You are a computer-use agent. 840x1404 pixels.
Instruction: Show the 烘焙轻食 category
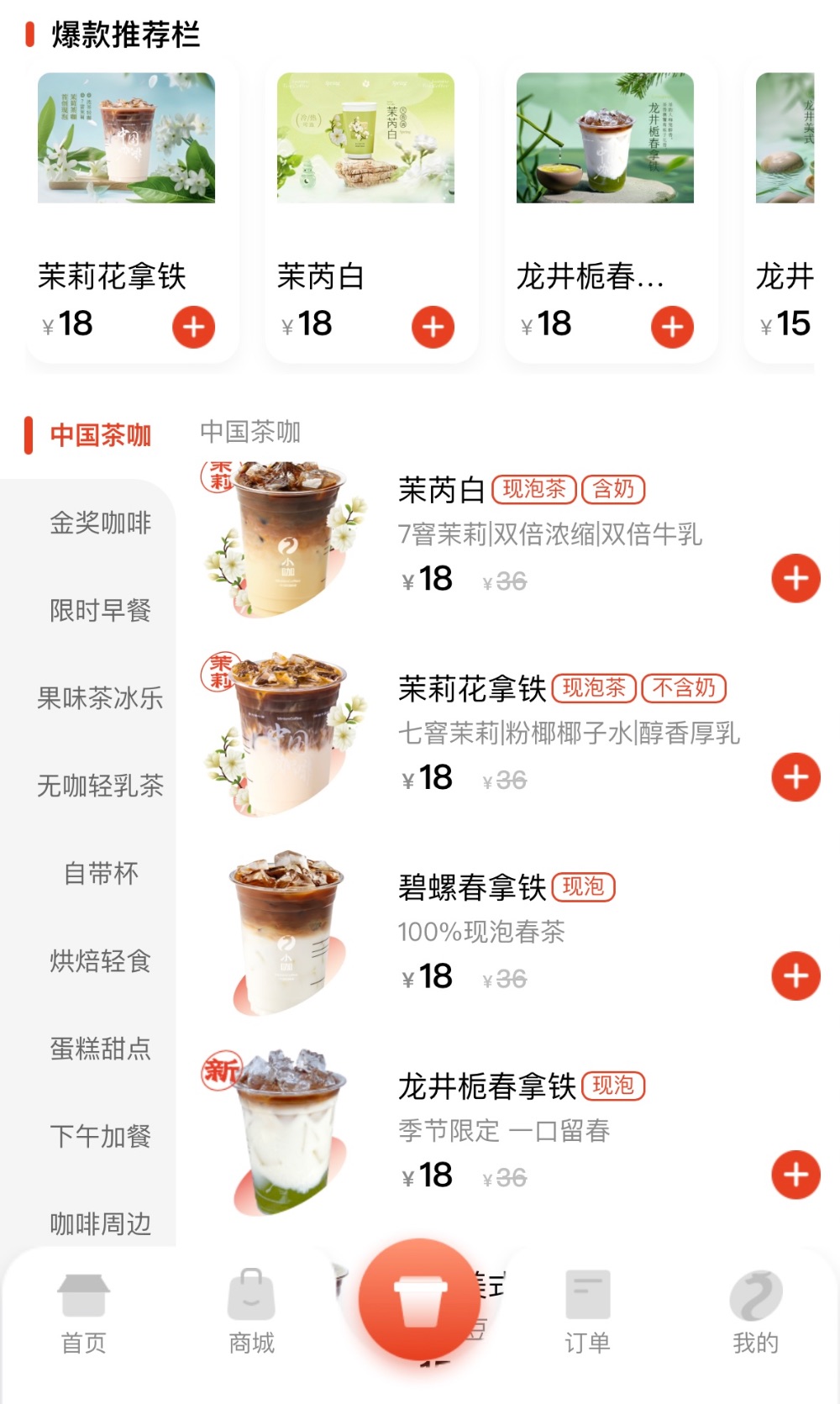(x=100, y=960)
